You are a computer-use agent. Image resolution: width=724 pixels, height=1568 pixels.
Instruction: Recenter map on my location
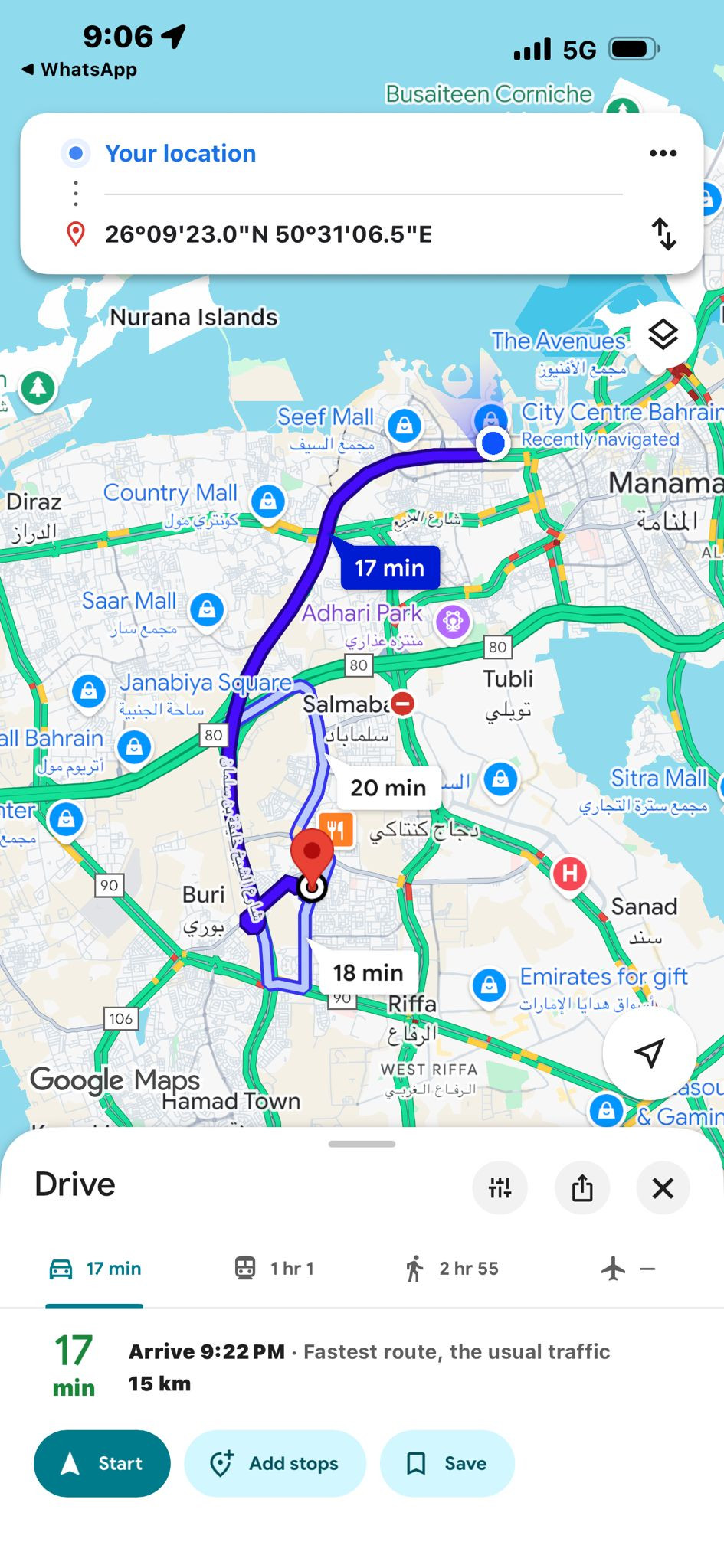click(649, 1053)
